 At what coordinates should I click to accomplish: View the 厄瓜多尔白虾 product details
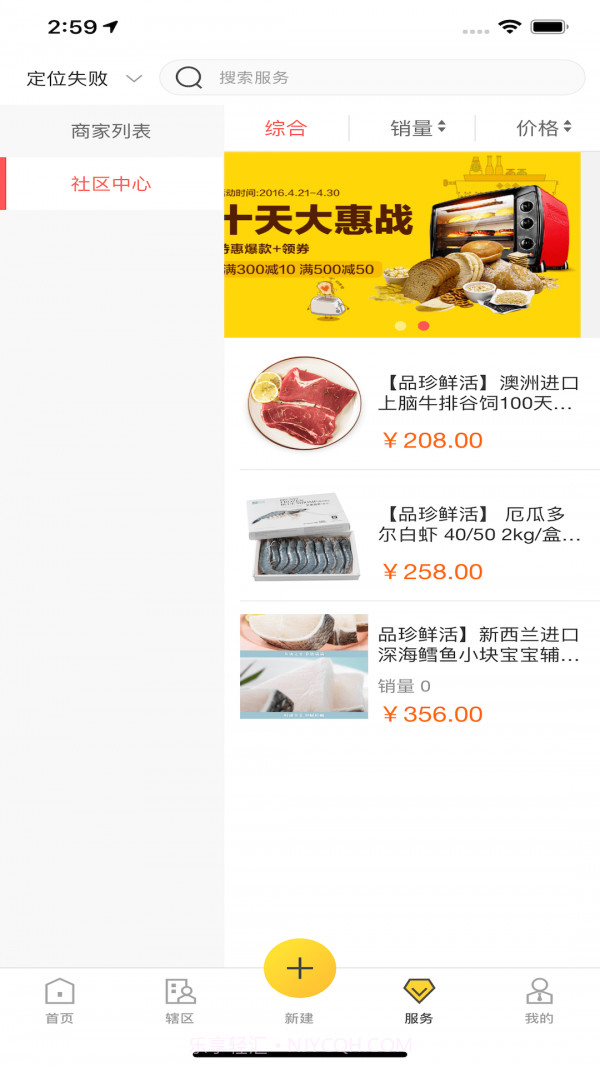[x=420, y=536]
